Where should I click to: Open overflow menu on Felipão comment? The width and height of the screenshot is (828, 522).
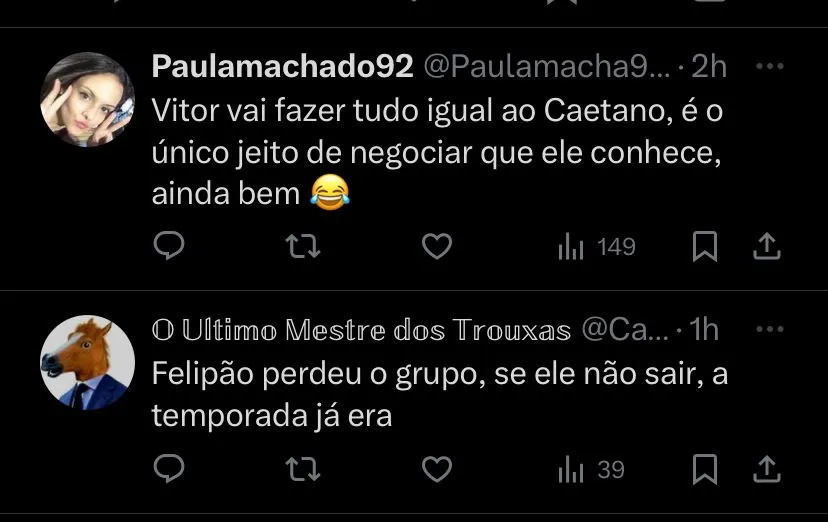point(769,329)
